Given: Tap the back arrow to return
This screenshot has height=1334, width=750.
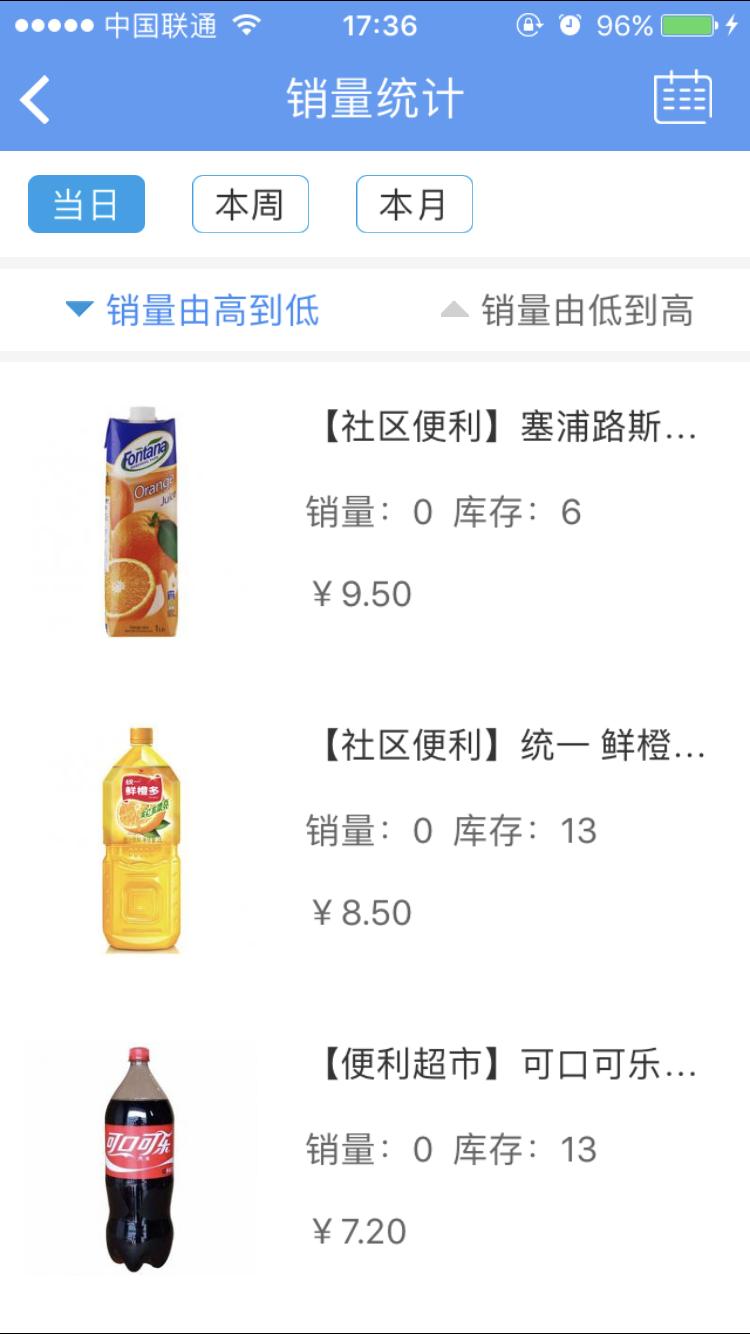Looking at the screenshot, I should click(35, 99).
